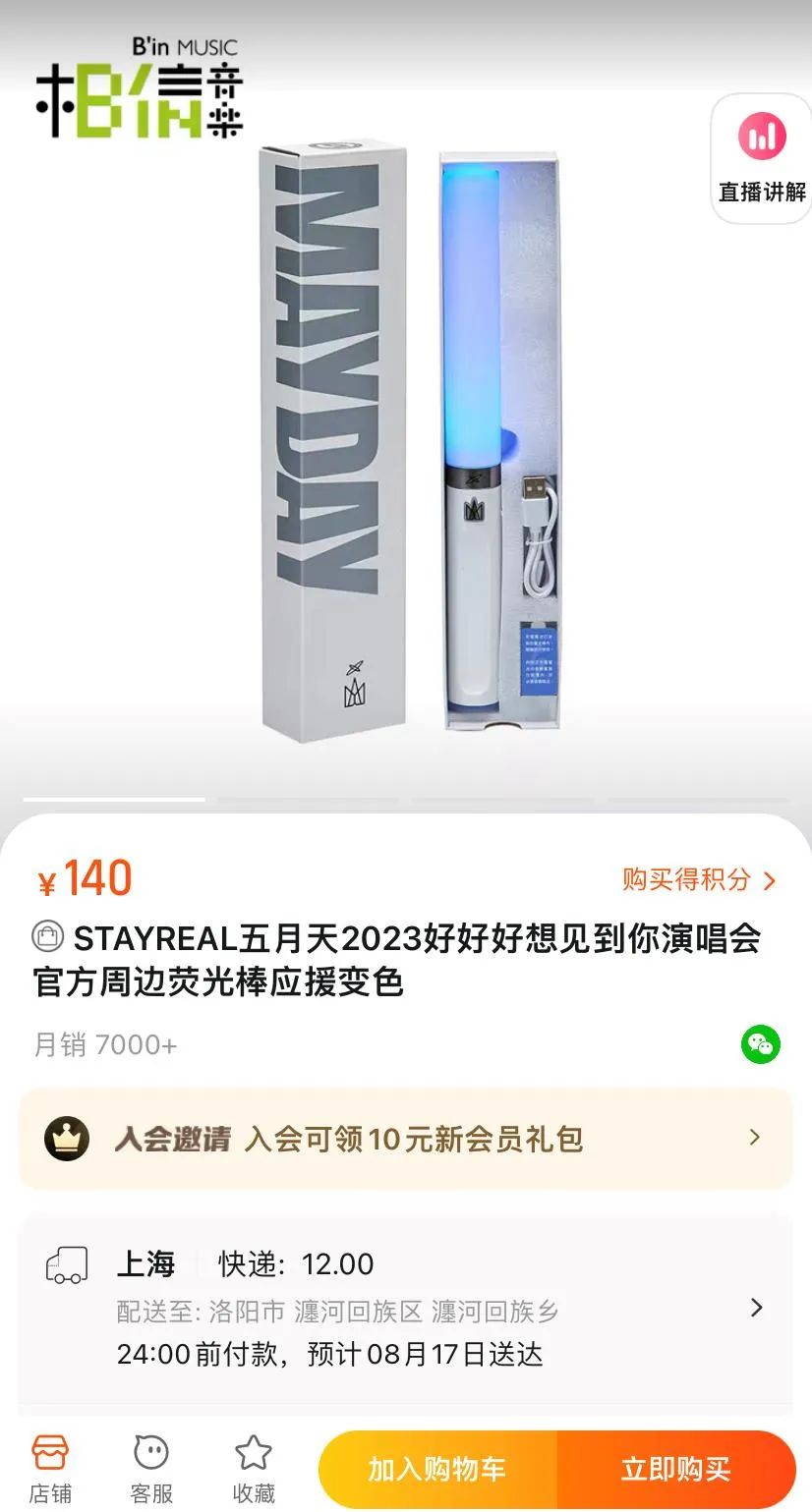Contact 客服 customer service
This screenshot has width=812, height=1512.
[x=151, y=1468]
